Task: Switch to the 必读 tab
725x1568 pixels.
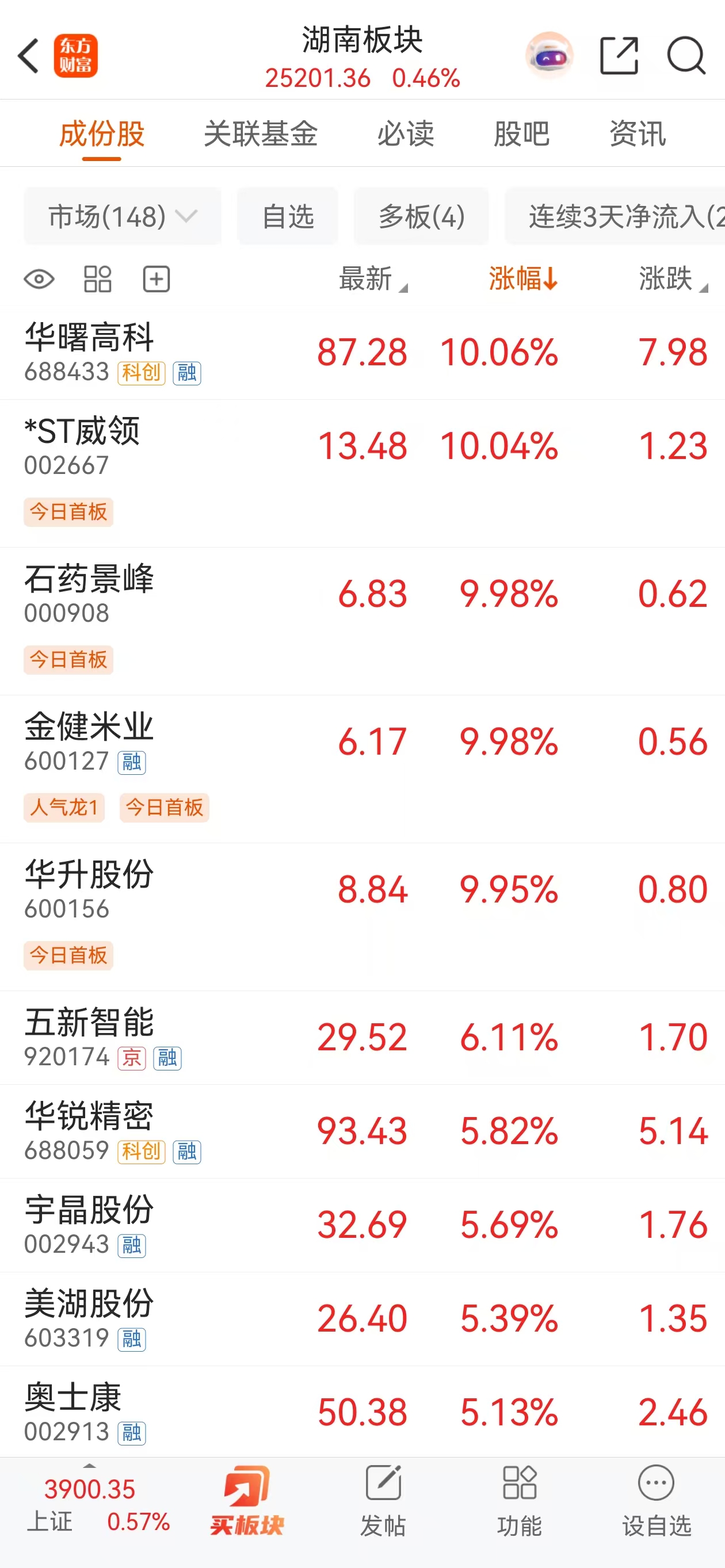Action: [x=406, y=133]
